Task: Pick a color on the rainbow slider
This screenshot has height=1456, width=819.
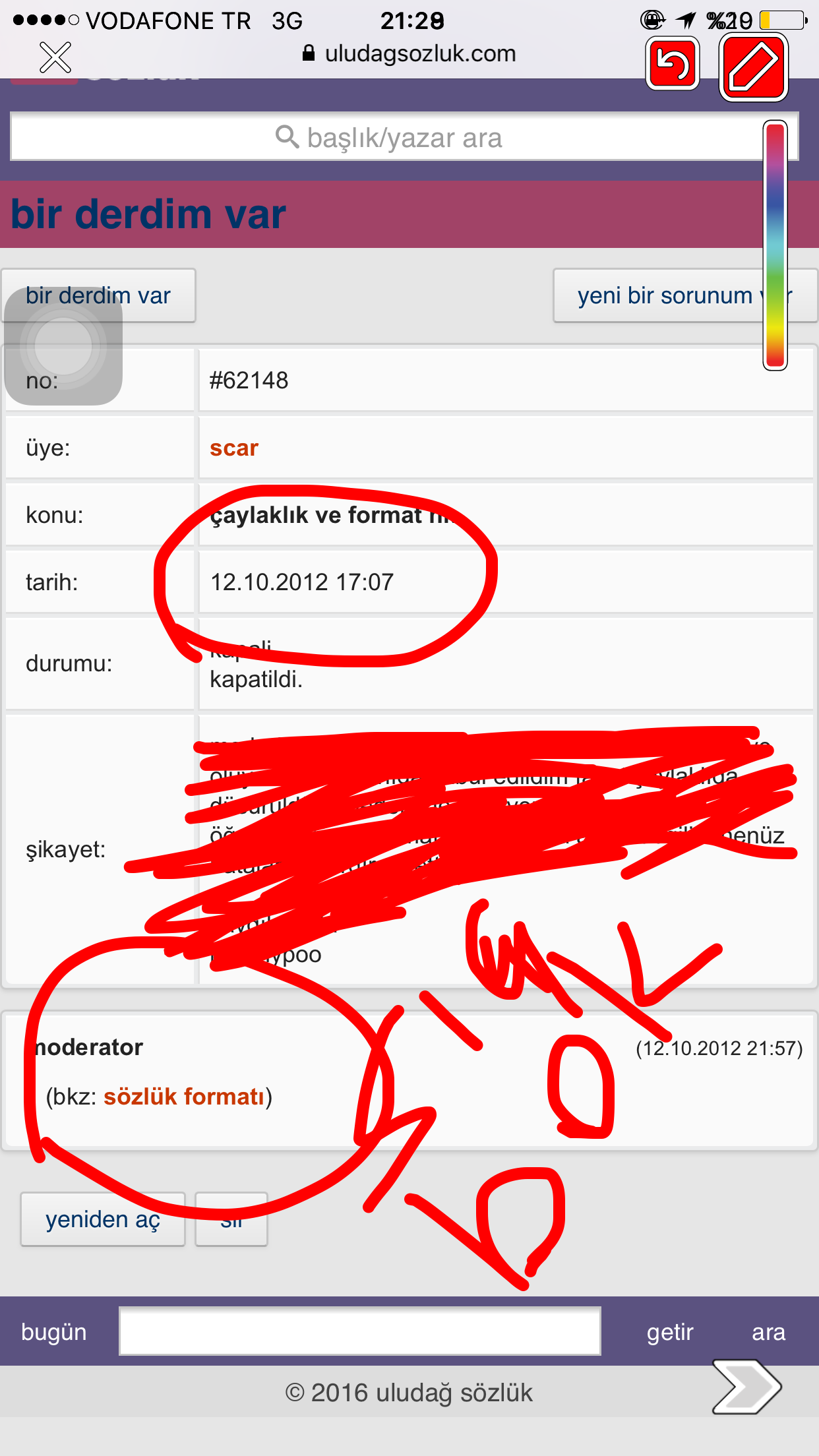Action: (775, 244)
